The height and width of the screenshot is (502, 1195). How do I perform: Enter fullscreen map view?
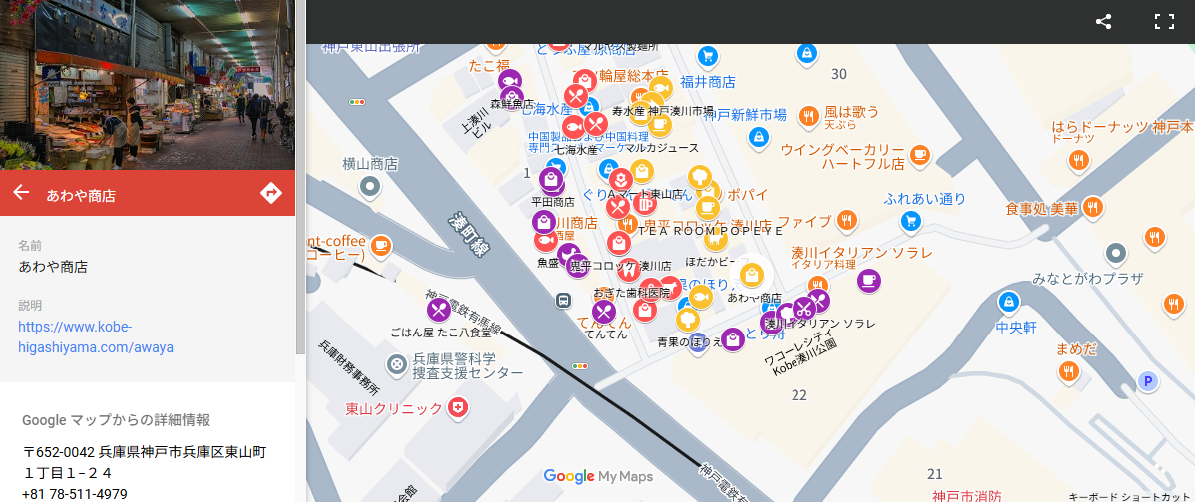pos(1163,22)
